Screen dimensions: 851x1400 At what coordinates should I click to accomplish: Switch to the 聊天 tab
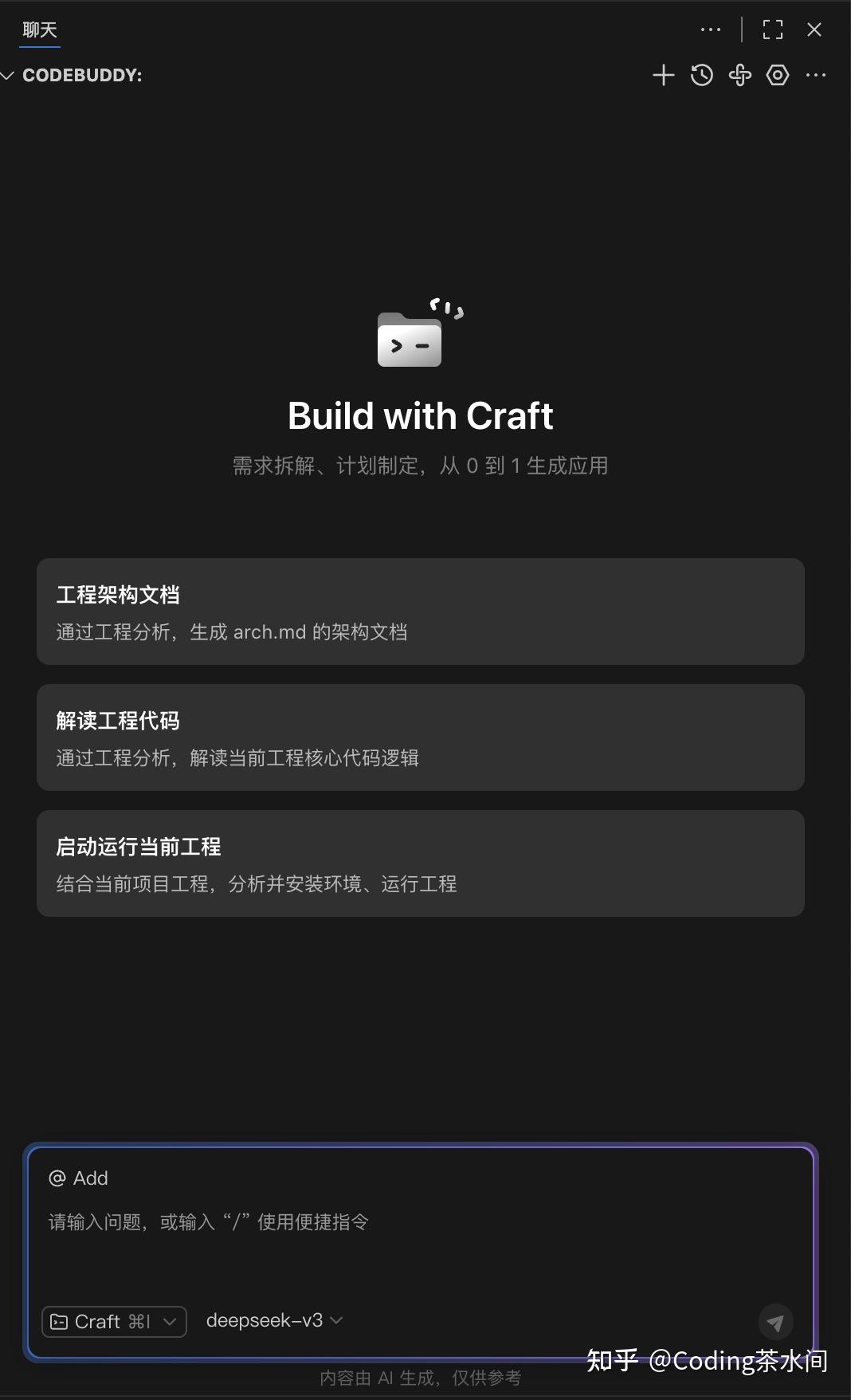[x=37, y=29]
